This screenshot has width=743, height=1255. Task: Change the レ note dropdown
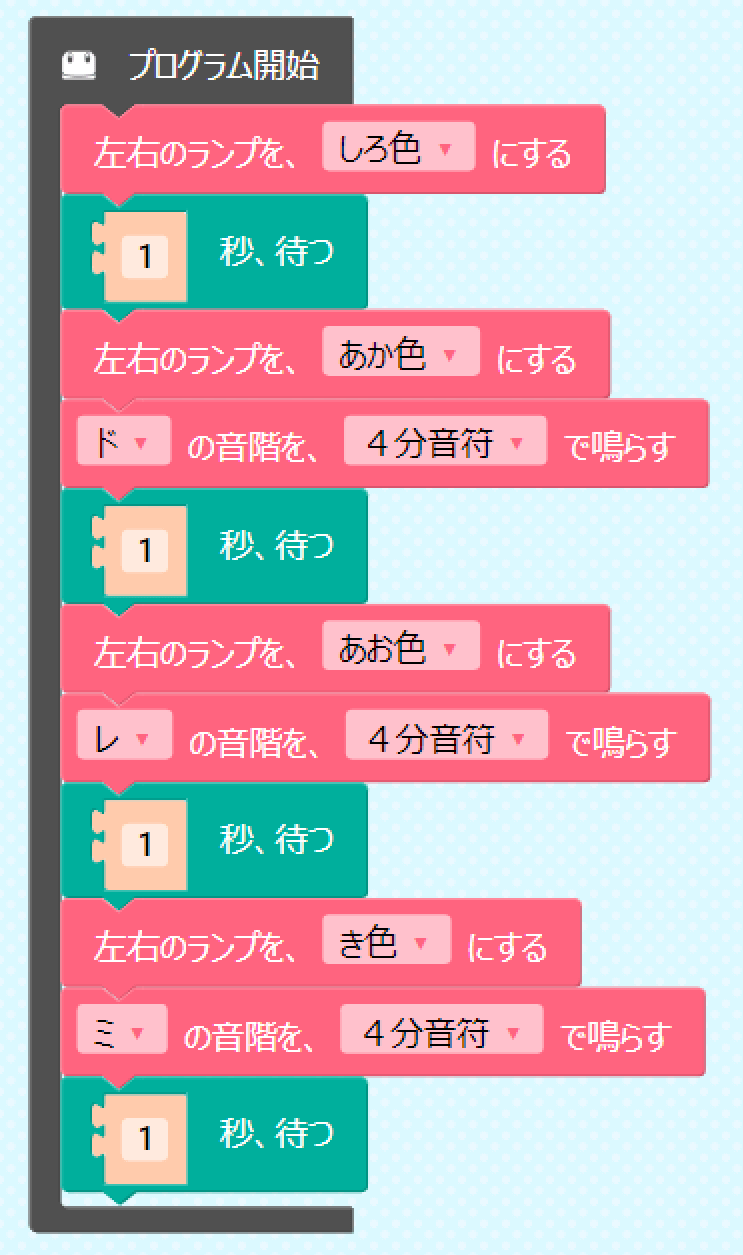124,738
